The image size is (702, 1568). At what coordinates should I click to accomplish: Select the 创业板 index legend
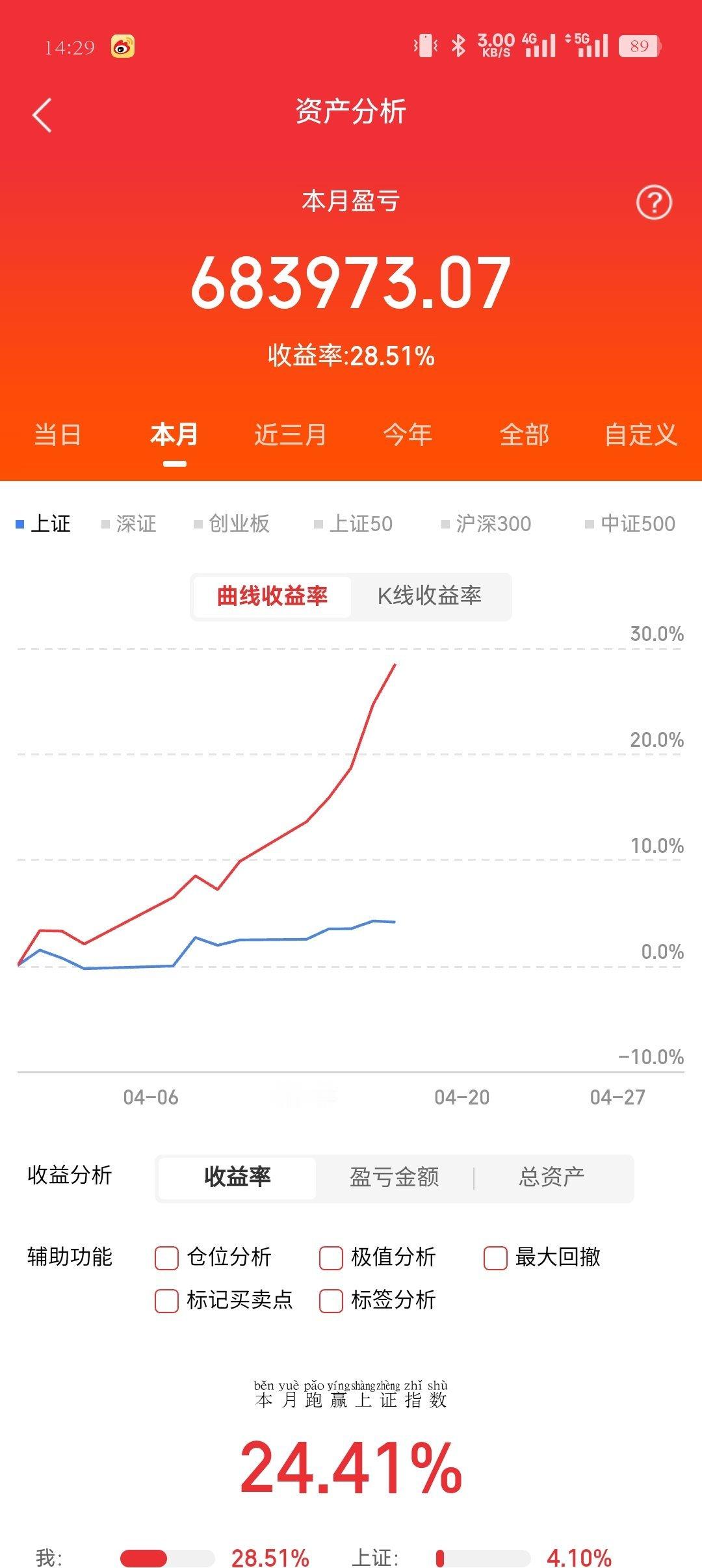coord(232,523)
